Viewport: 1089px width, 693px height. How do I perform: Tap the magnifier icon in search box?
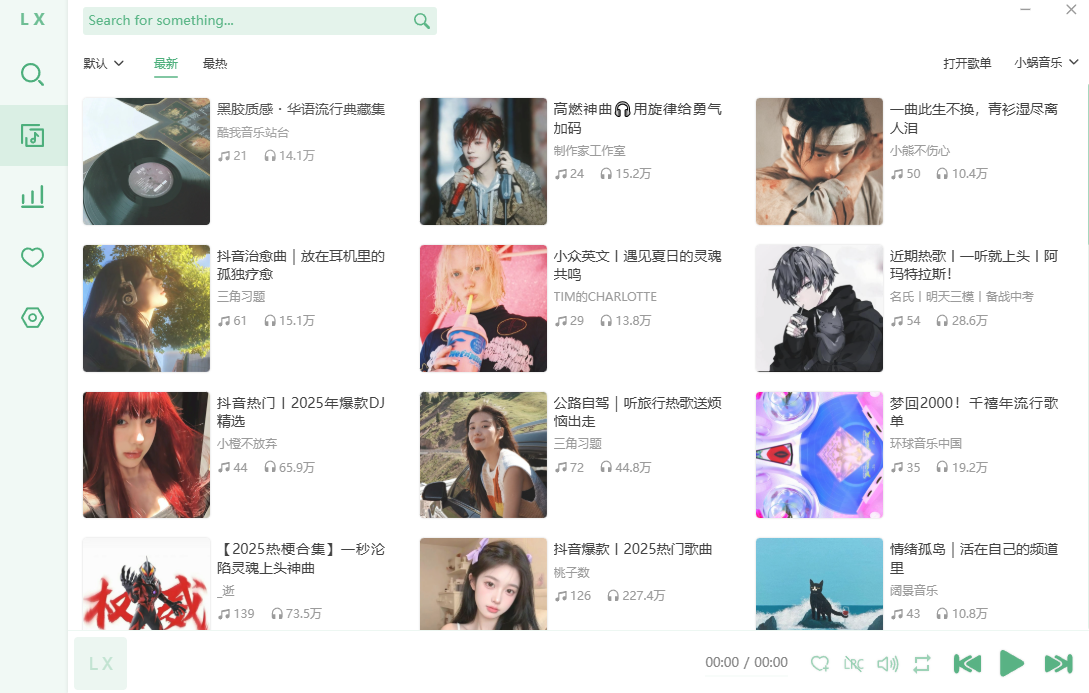tap(422, 21)
